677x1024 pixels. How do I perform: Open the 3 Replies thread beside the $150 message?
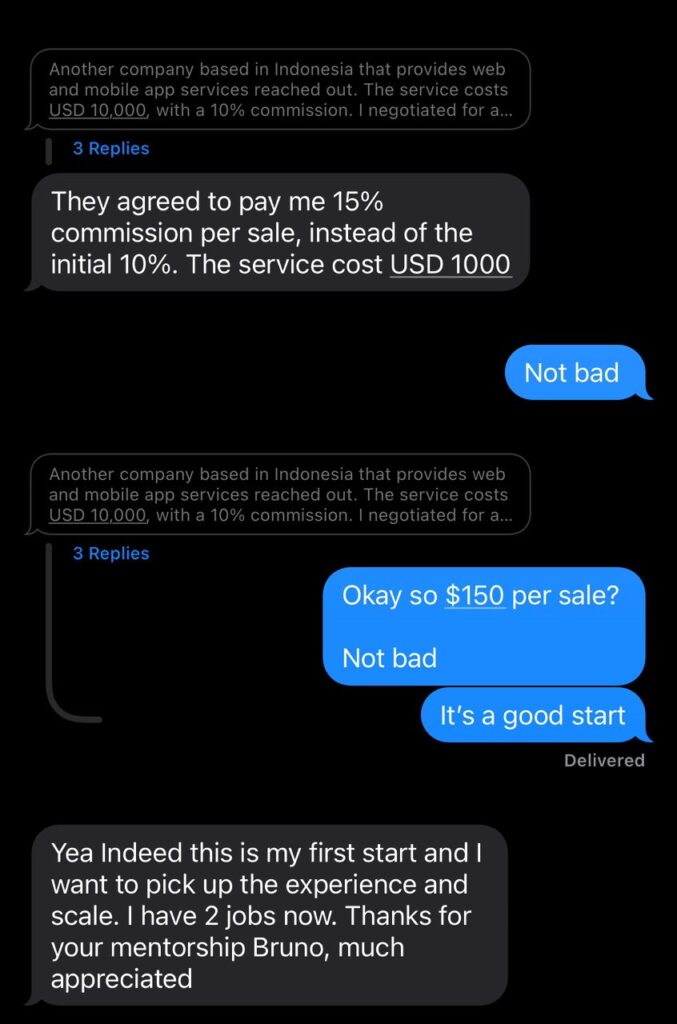(x=111, y=553)
